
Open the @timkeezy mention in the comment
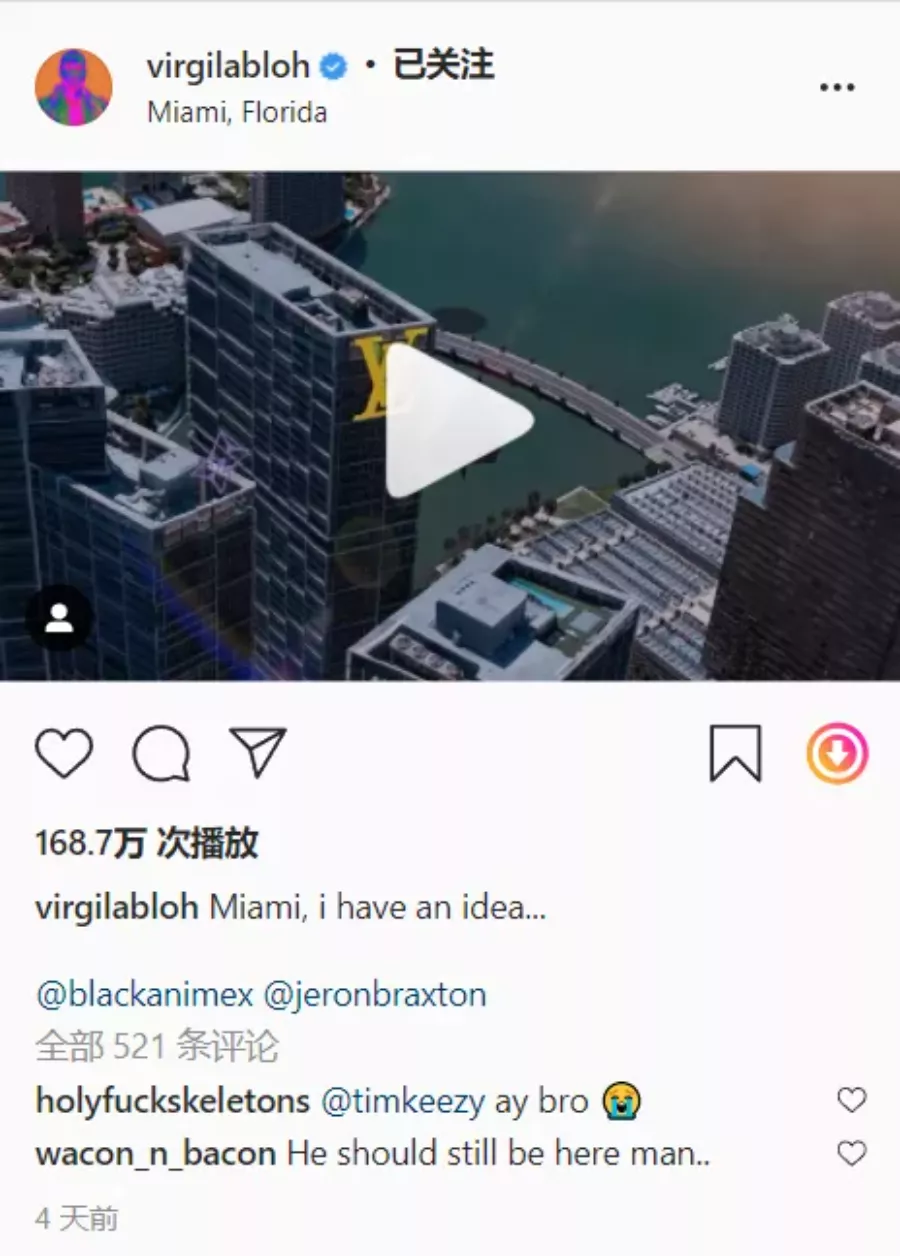pos(402,1101)
